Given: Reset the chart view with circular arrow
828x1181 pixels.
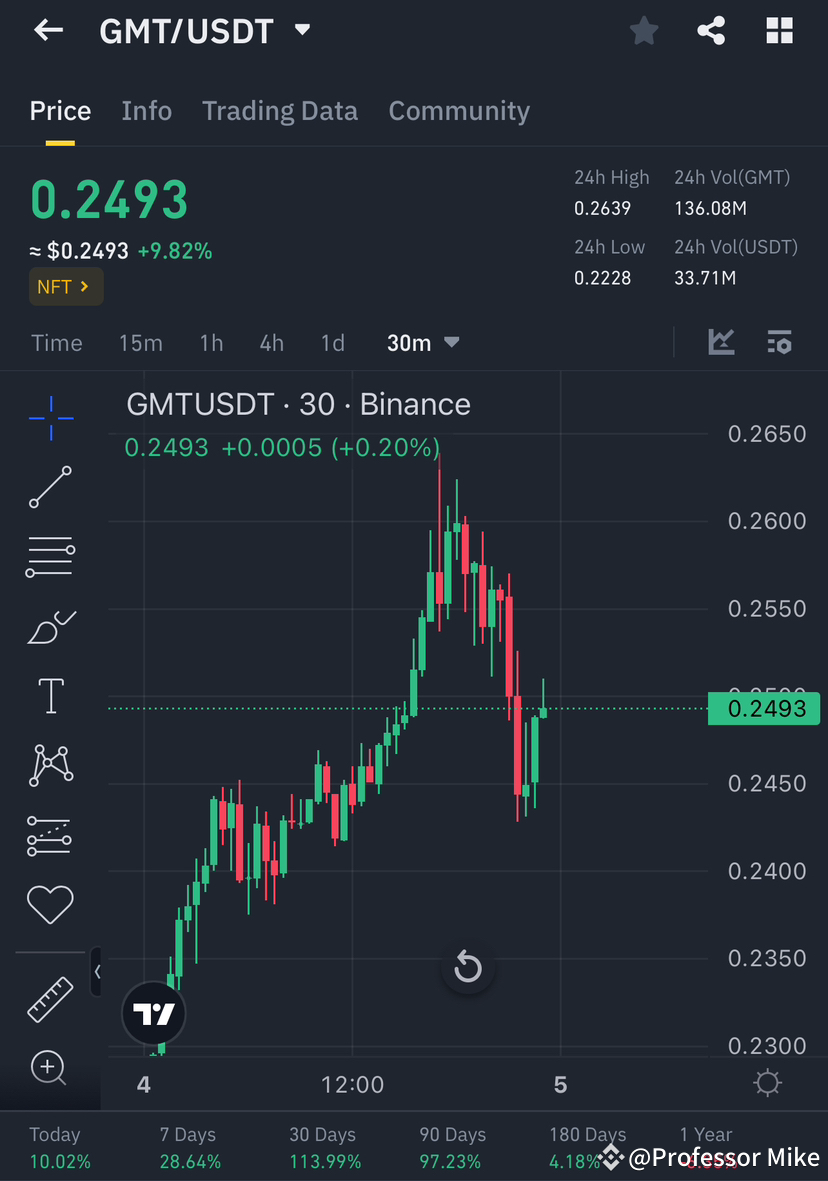Looking at the screenshot, I should tap(468, 967).
